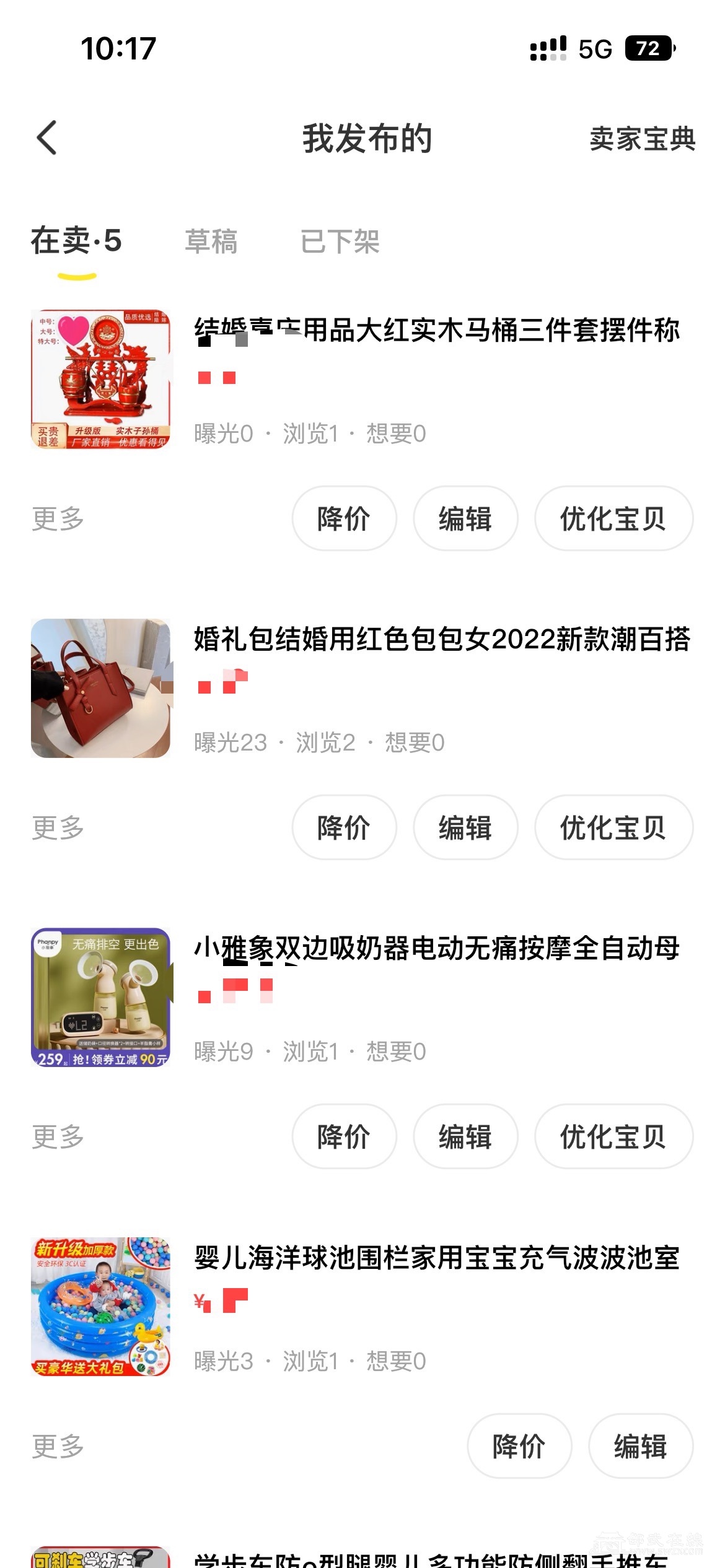
Task: Tap 降价 for the 小雅象吸奶器
Action: (344, 1136)
